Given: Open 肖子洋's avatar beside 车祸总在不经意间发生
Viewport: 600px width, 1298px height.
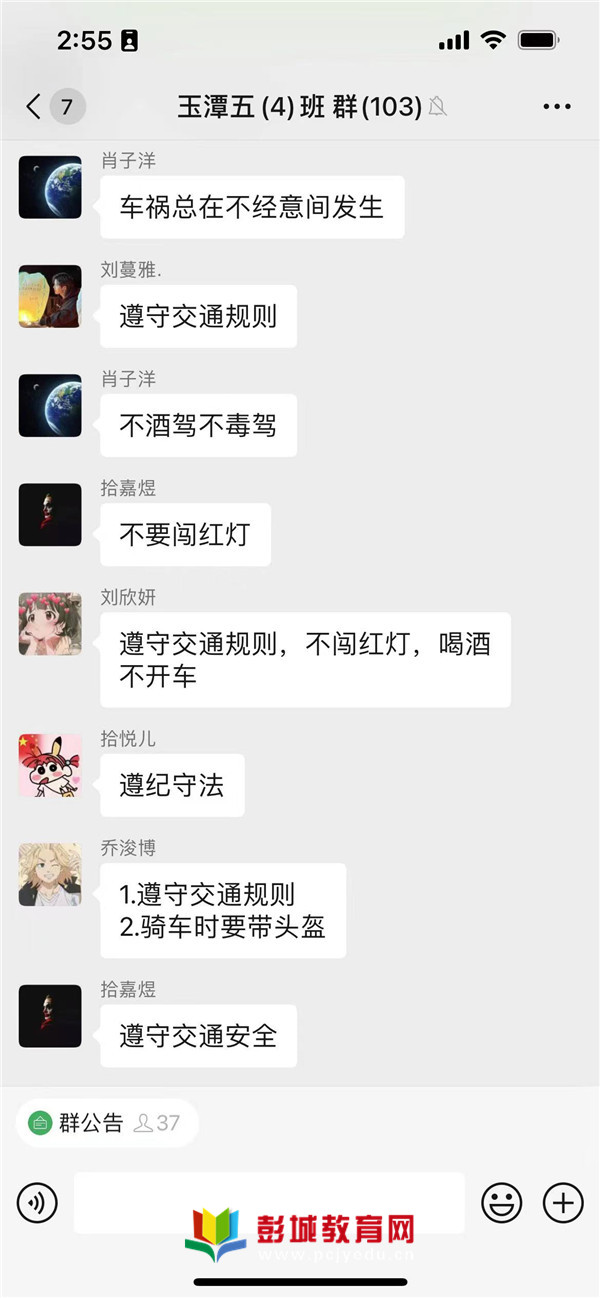Looking at the screenshot, I should coord(50,187).
